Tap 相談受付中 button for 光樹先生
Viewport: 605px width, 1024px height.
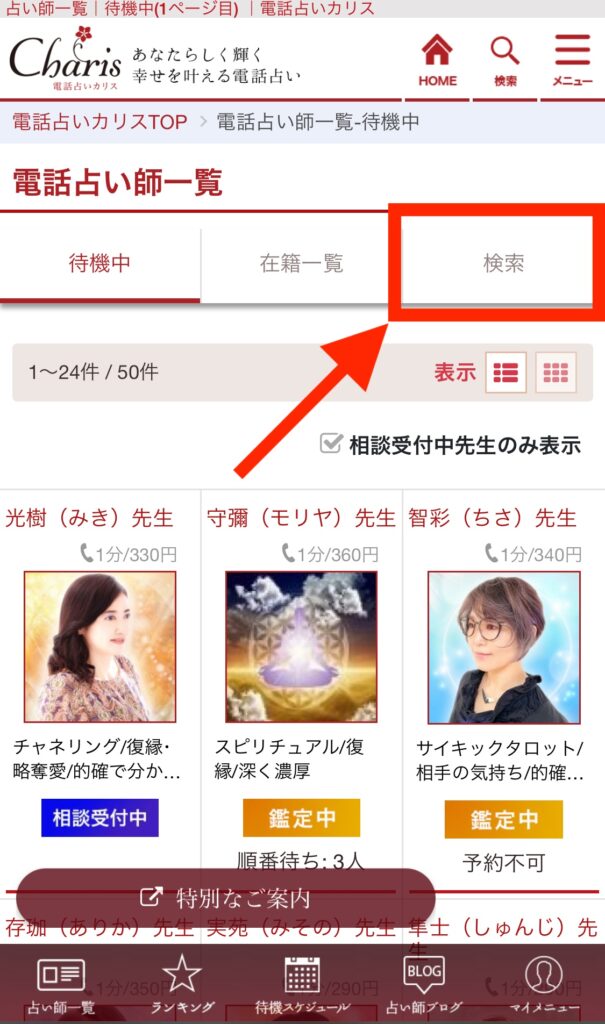[100, 818]
